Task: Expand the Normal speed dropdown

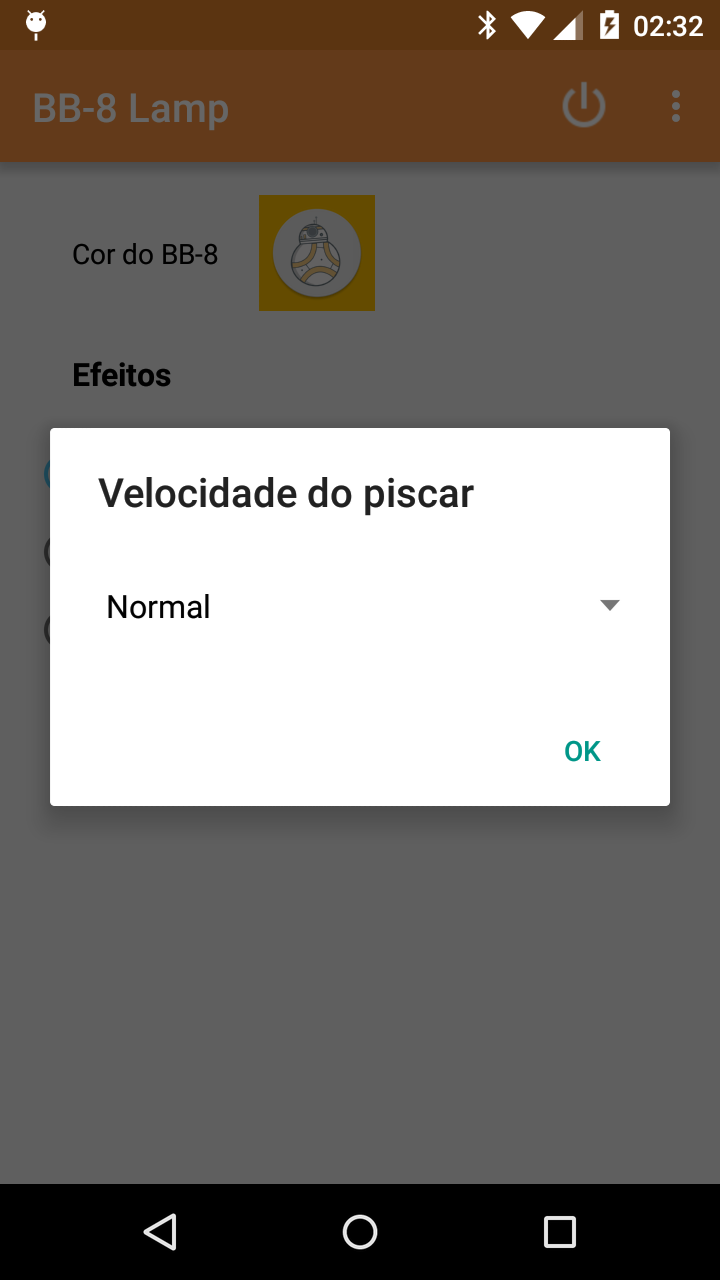Action: point(360,607)
